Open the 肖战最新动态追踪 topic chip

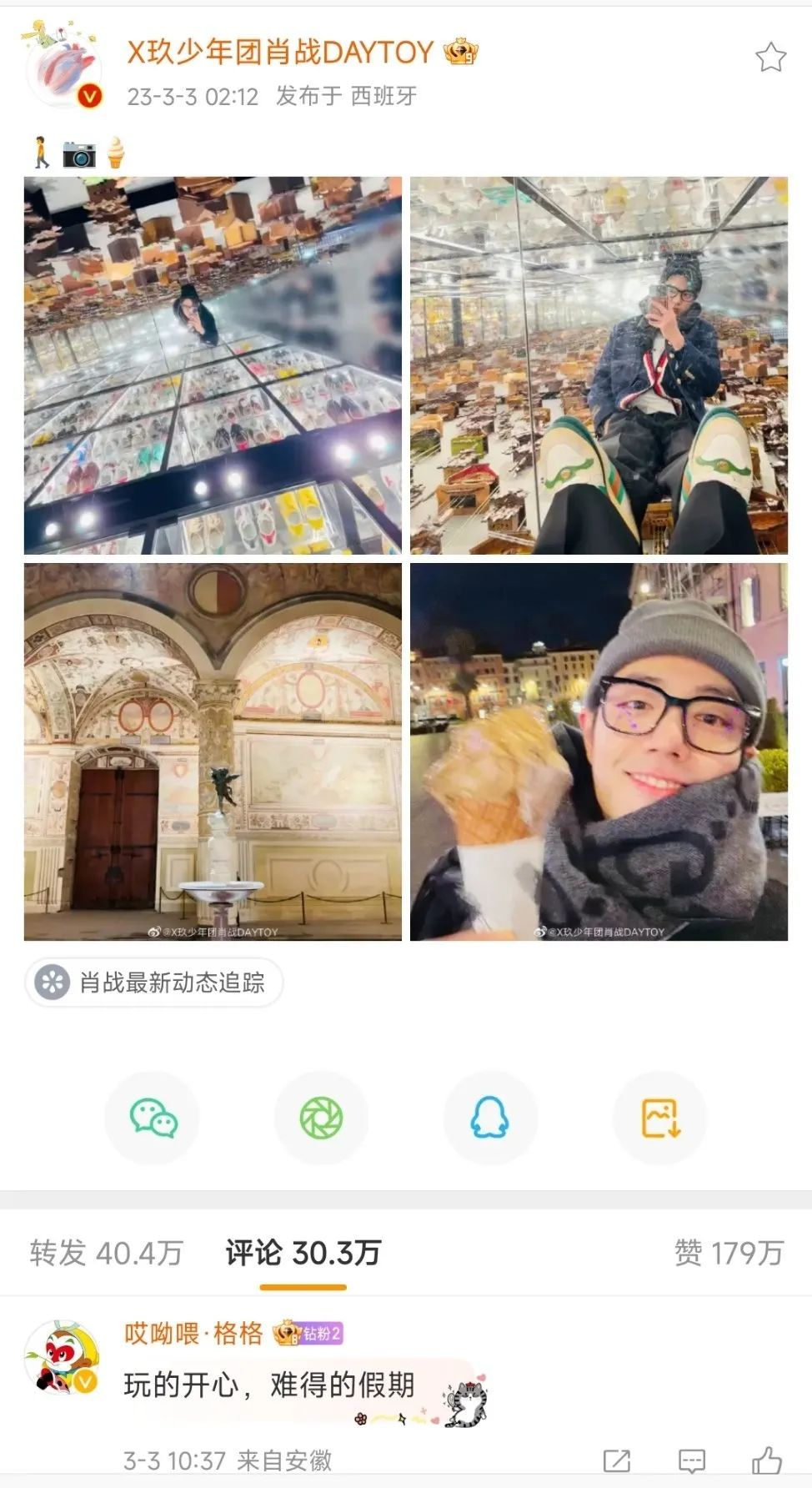click(153, 982)
